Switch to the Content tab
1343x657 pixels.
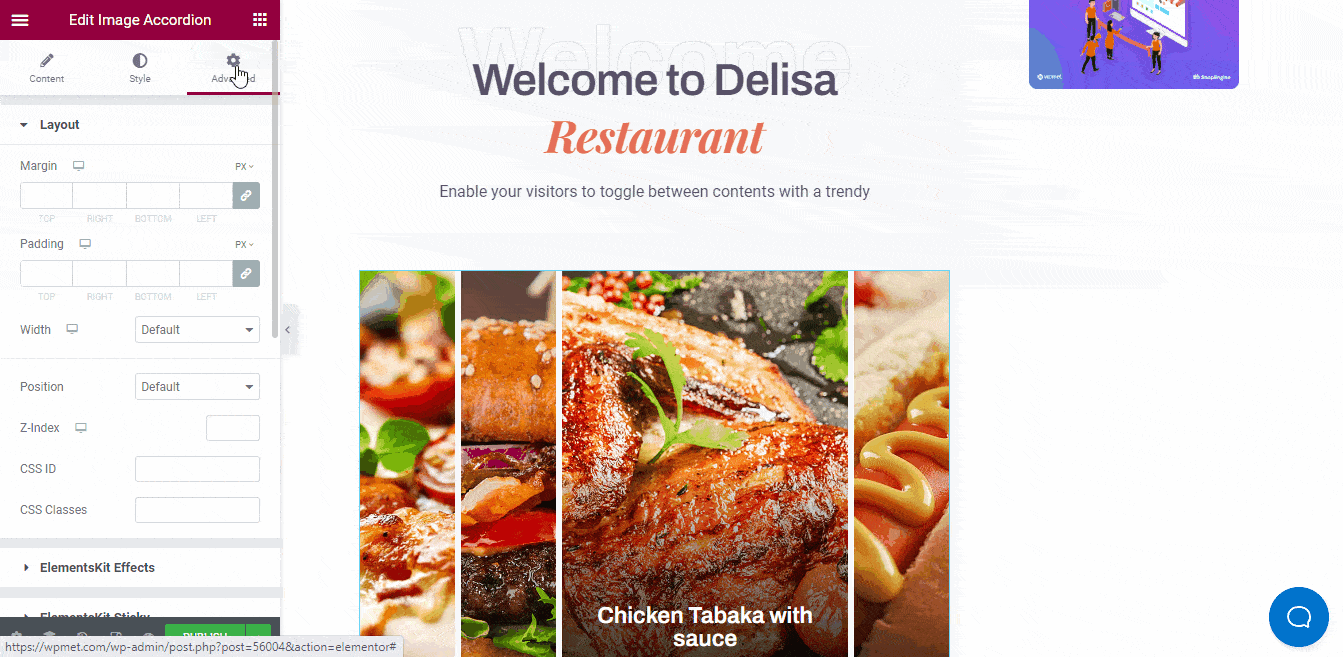[46, 68]
